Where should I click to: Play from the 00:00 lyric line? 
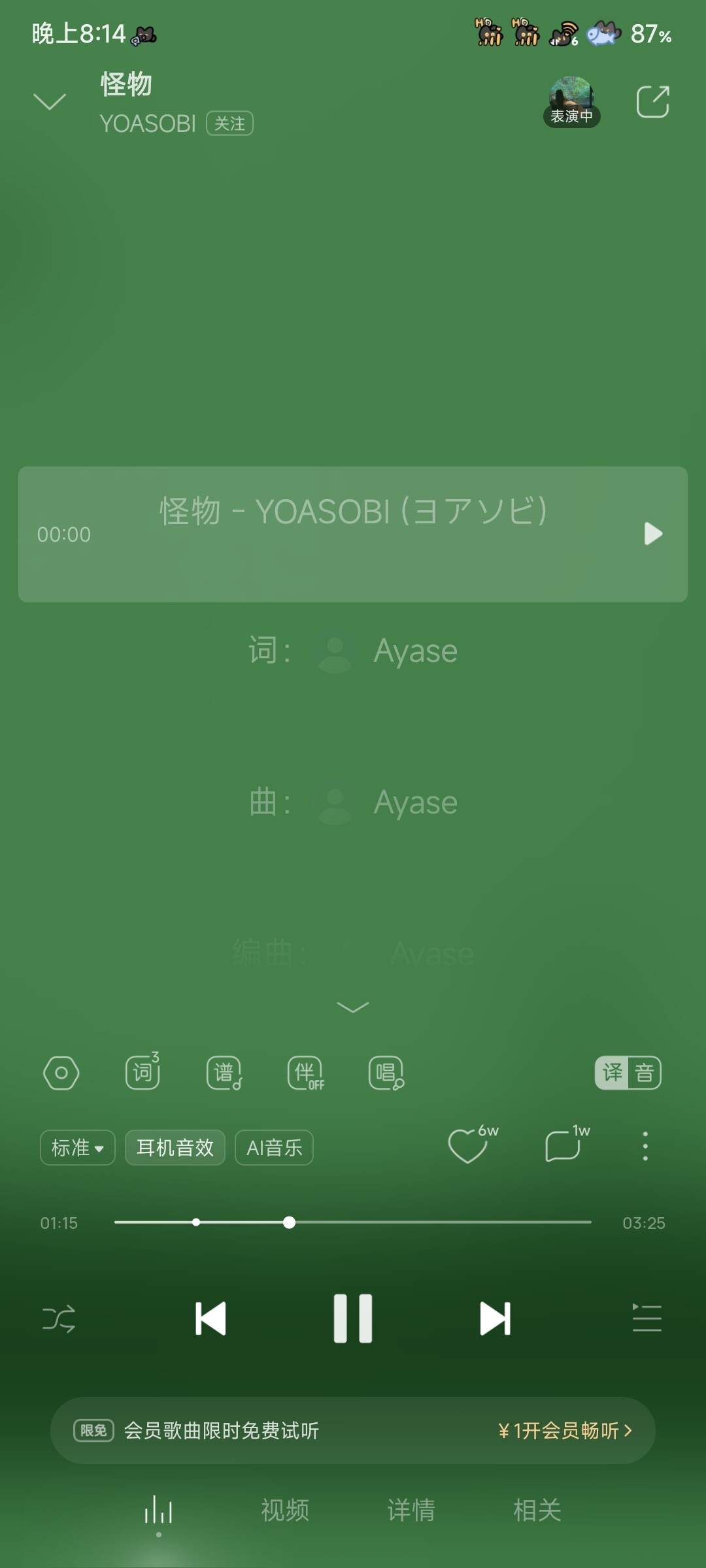click(x=653, y=534)
